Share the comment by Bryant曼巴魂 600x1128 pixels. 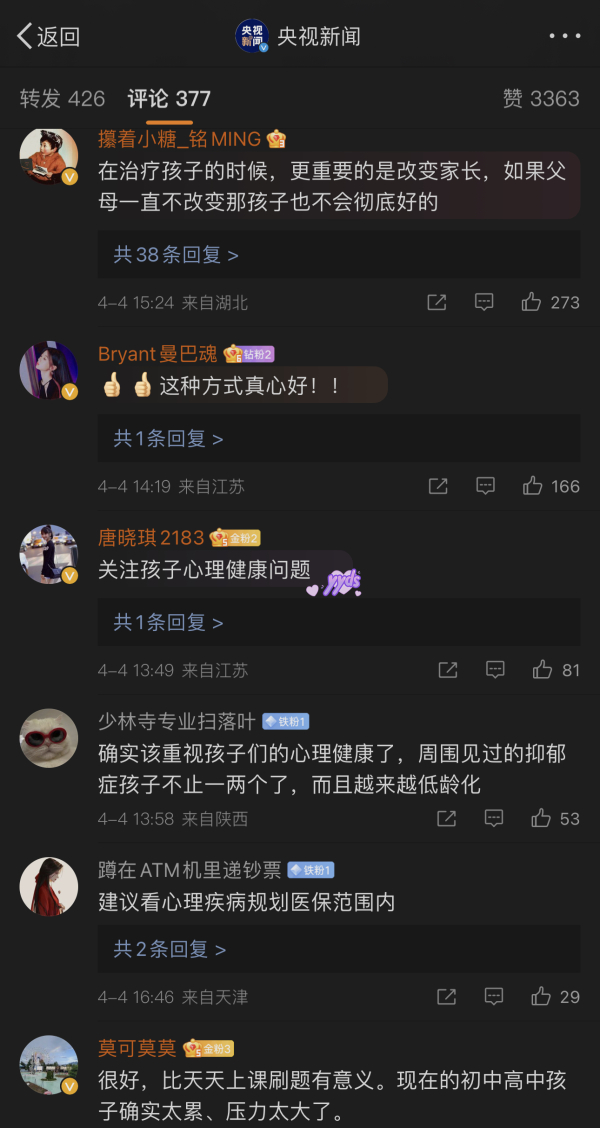438,486
